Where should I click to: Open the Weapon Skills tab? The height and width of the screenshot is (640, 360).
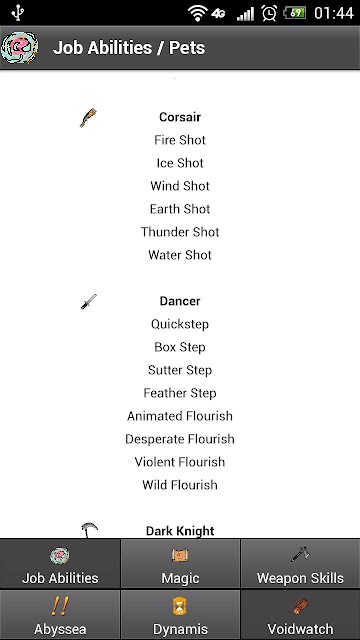[x=300, y=564]
